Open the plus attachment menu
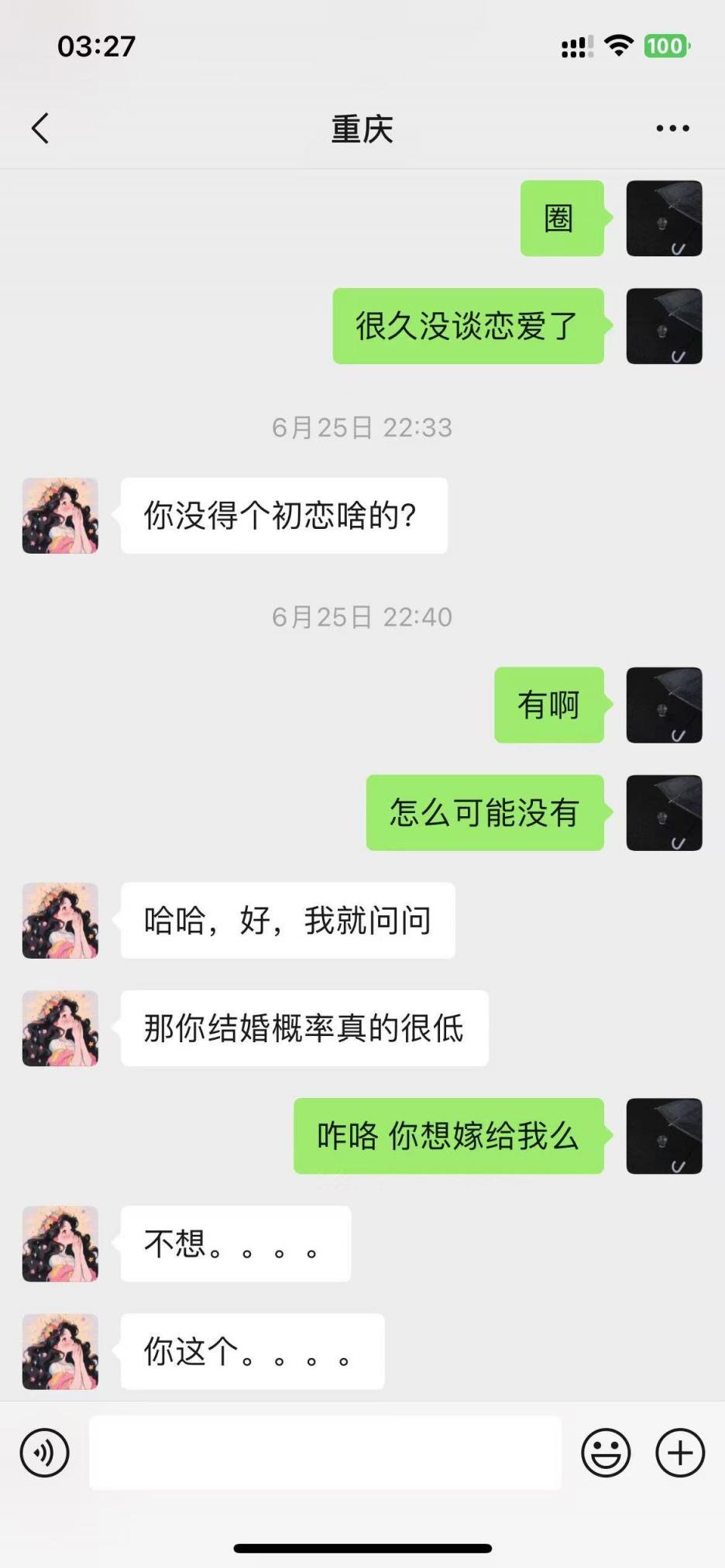This screenshot has width=725, height=1568. click(680, 1453)
